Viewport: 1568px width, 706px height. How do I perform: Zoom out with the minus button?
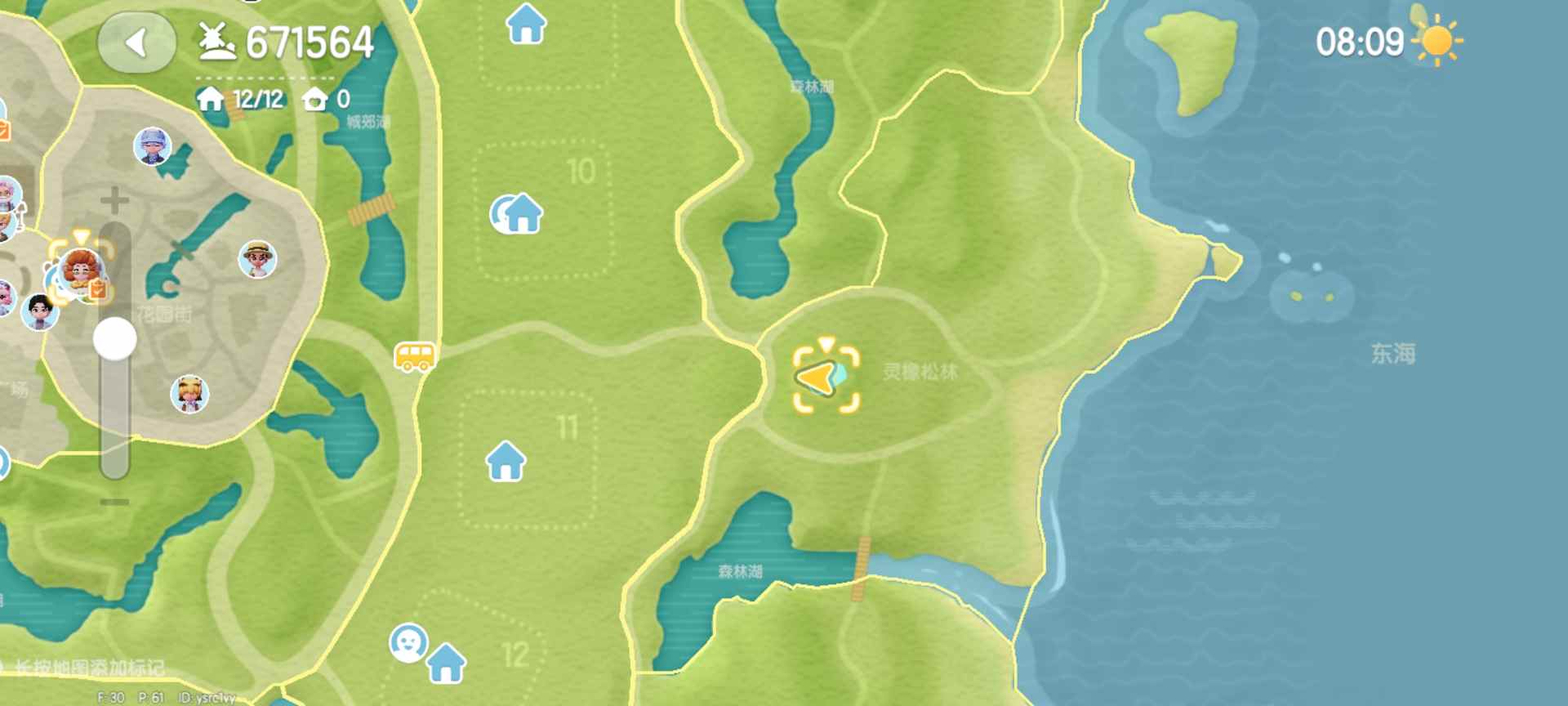pyautogui.click(x=115, y=501)
